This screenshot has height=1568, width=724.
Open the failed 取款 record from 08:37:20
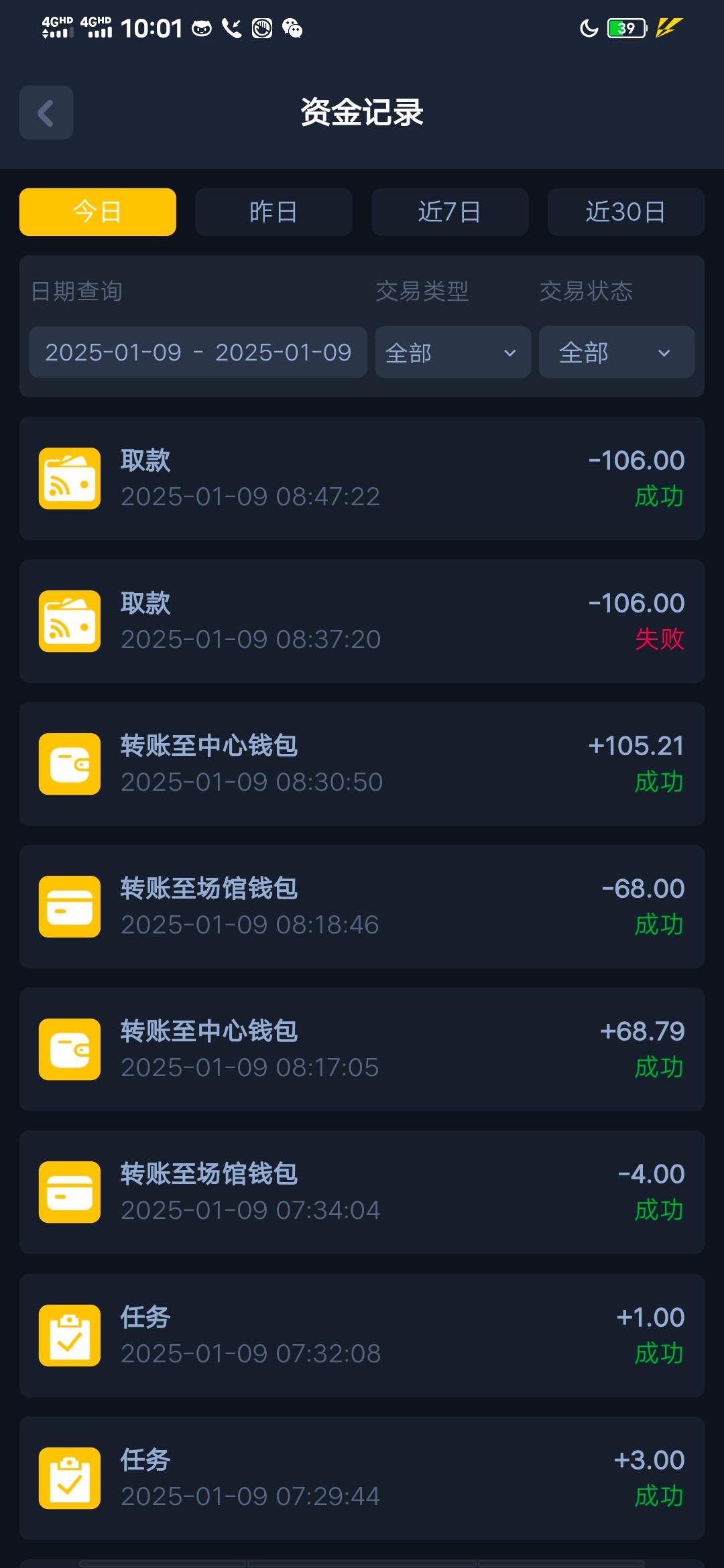[x=362, y=621]
